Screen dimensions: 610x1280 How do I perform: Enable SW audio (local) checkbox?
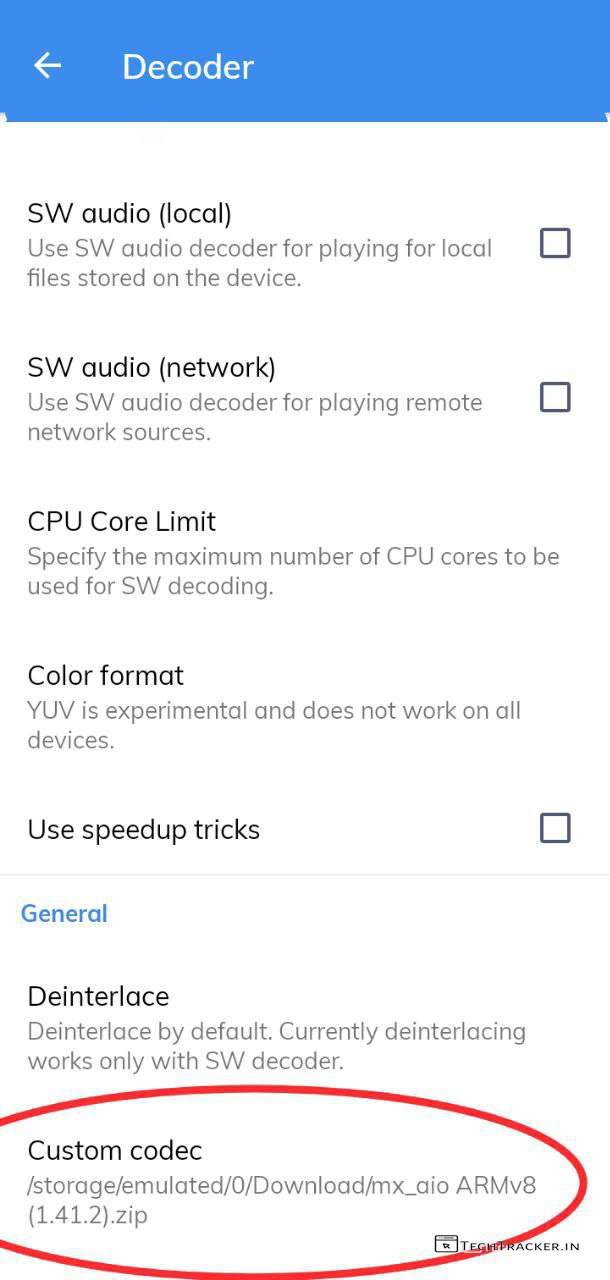pos(555,243)
